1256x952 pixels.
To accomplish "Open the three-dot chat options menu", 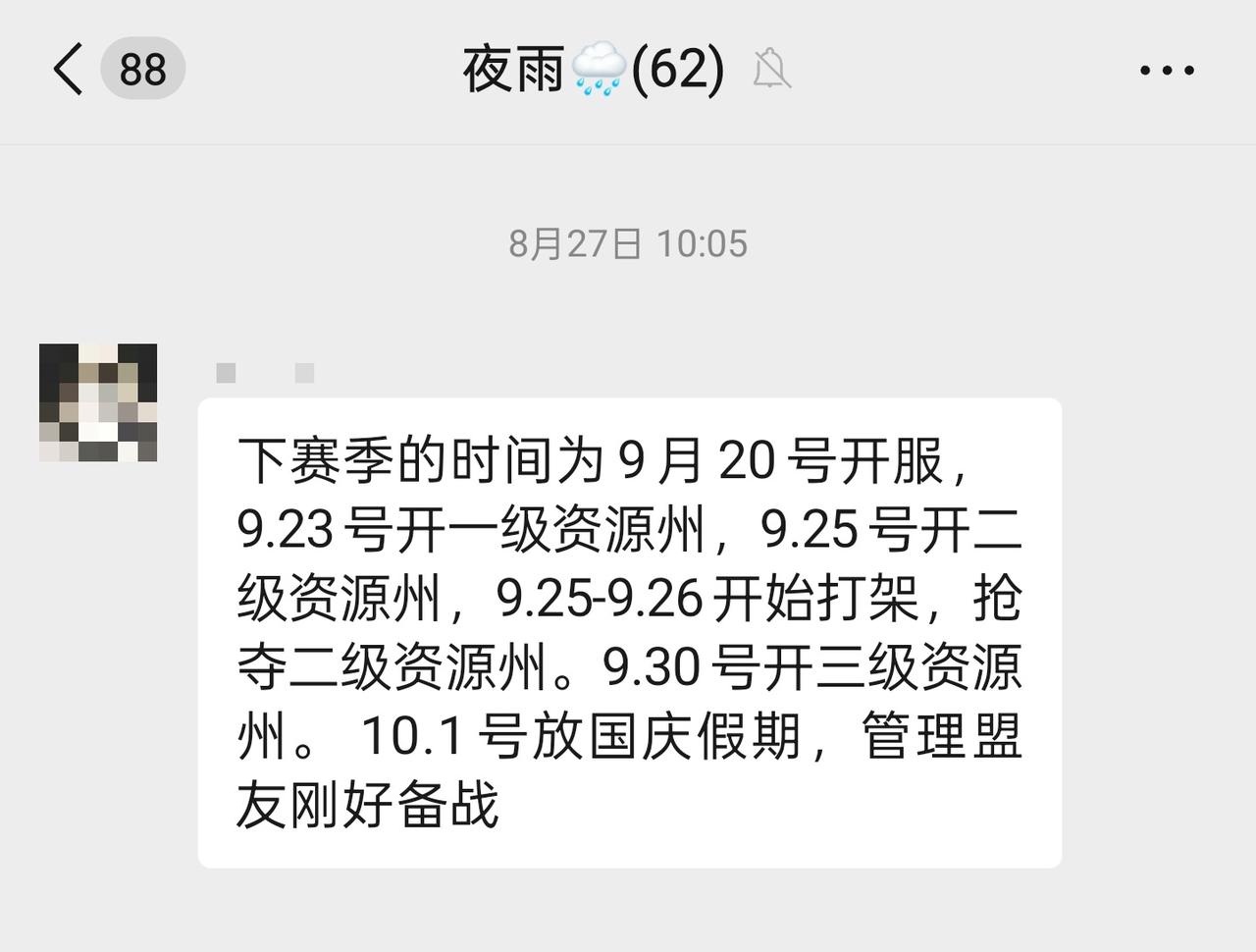I will pos(1167,71).
